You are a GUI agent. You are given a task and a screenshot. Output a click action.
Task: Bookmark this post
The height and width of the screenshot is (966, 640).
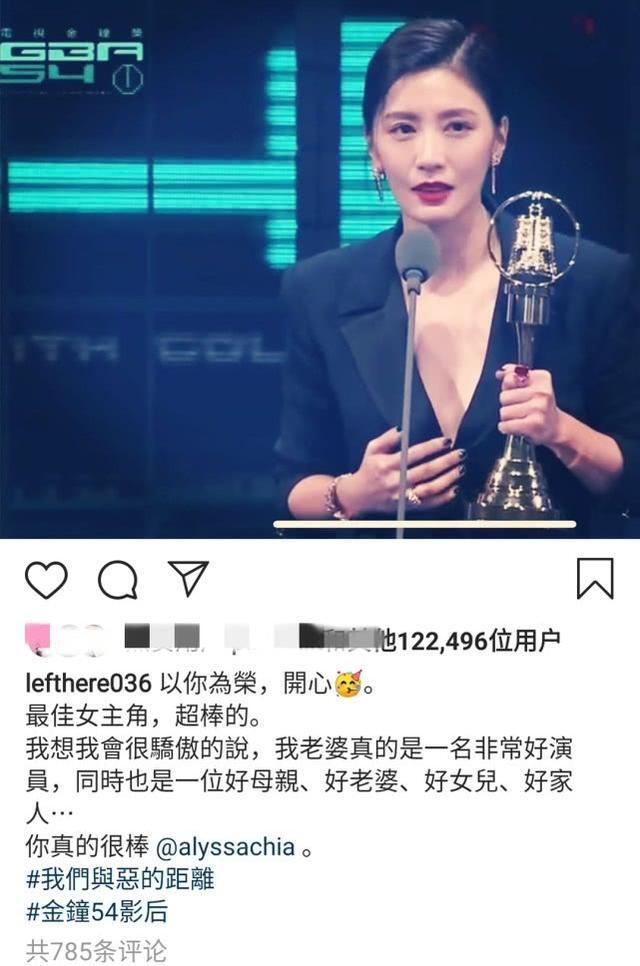click(595, 579)
